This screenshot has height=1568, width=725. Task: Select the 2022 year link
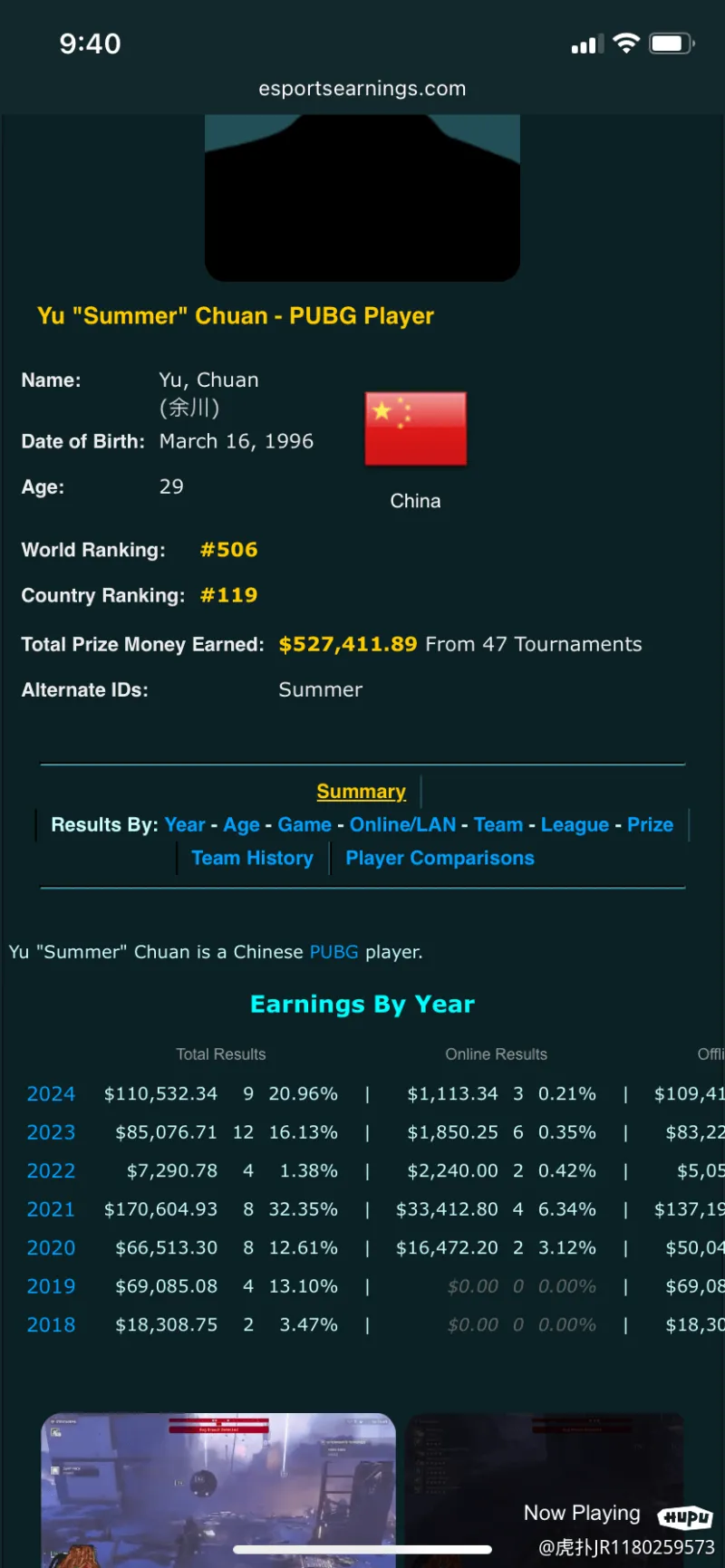click(x=51, y=1171)
